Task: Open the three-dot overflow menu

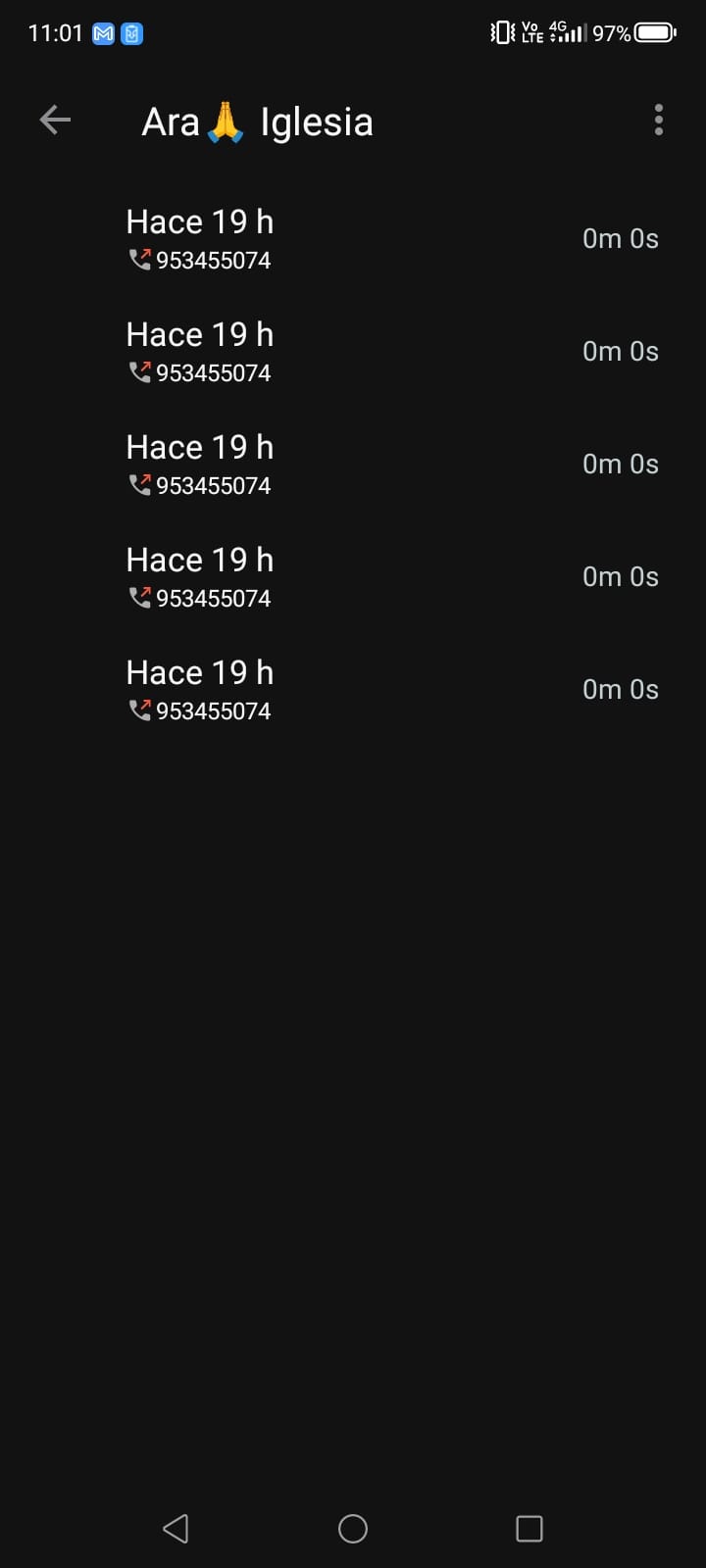Action: tap(658, 121)
